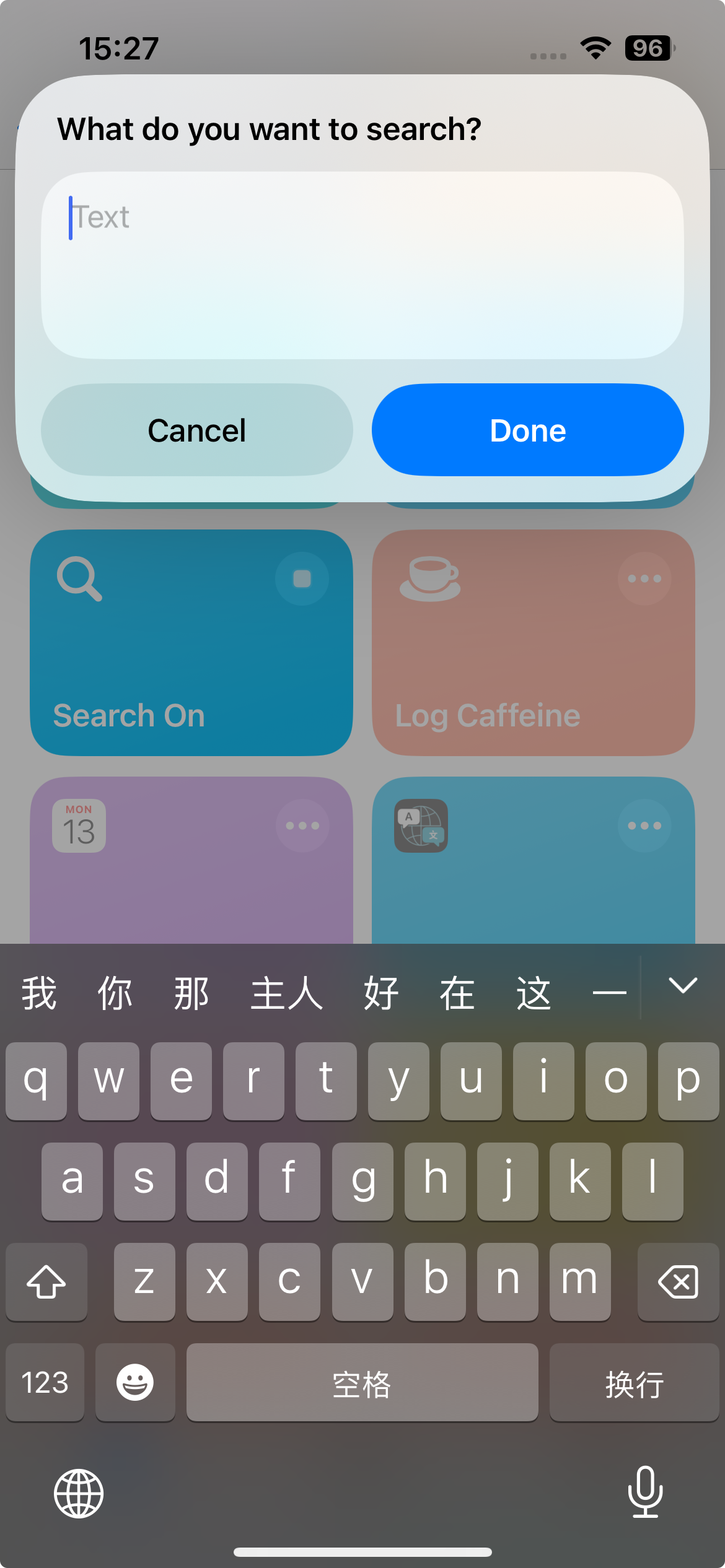Start dictation with the microphone
This screenshot has height=1568, width=725.
[x=645, y=1492]
